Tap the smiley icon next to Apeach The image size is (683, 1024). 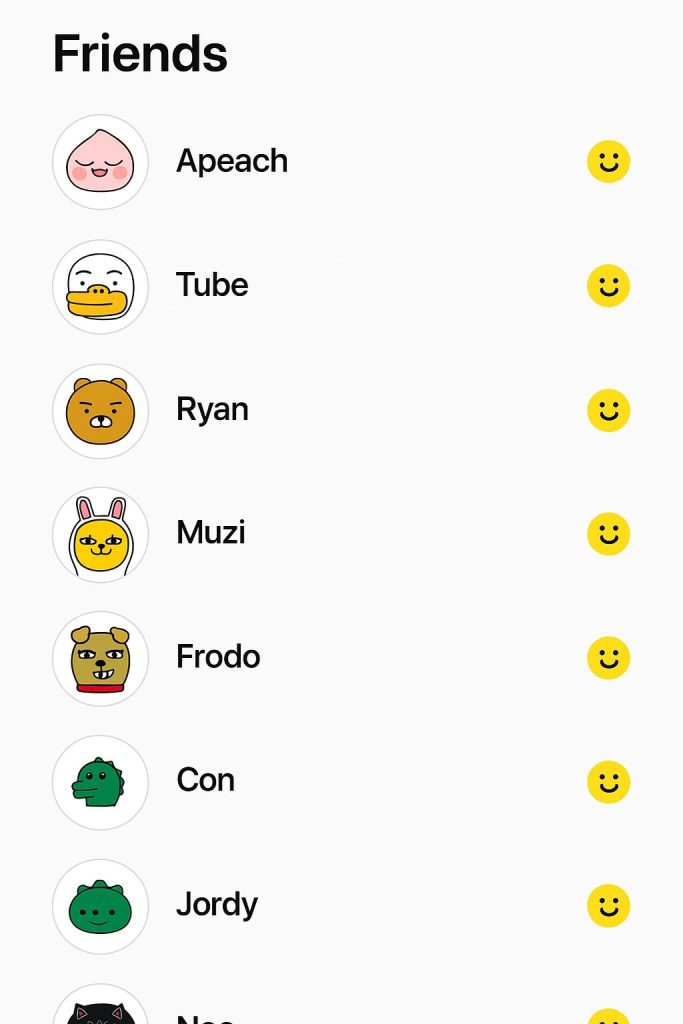pyautogui.click(x=608, y=161)
